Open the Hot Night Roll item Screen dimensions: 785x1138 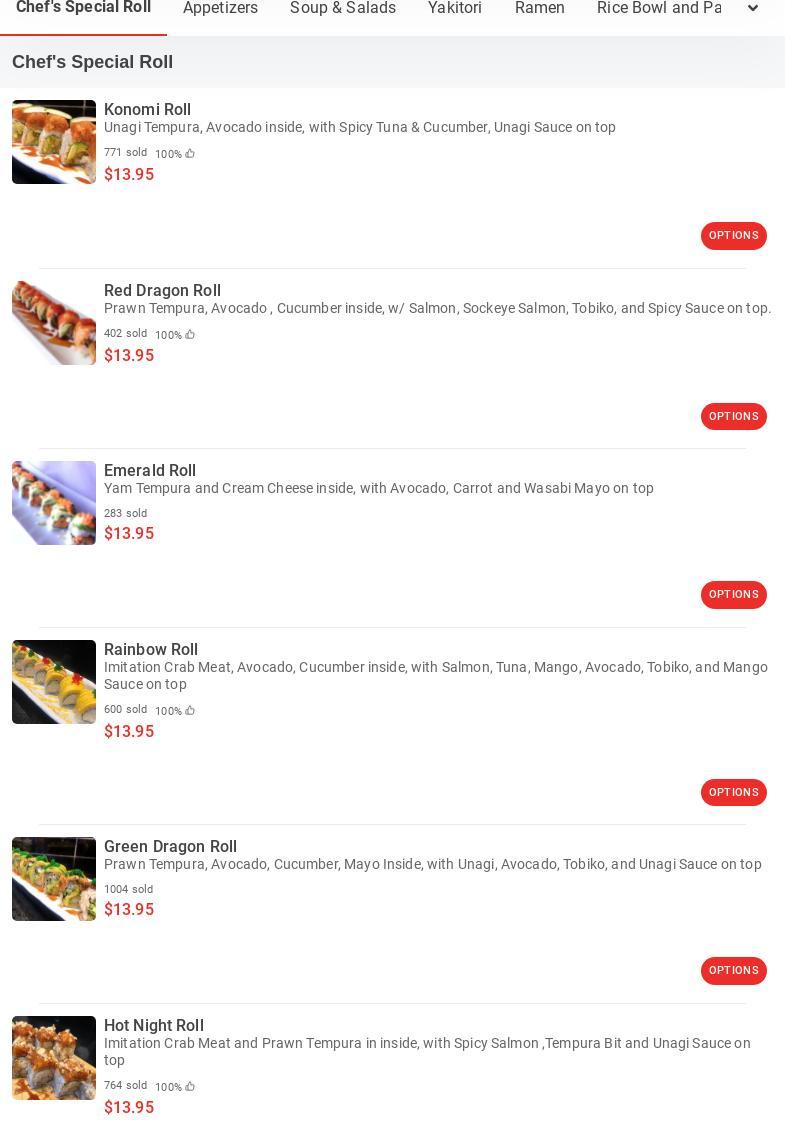[x=154, y=1025]
